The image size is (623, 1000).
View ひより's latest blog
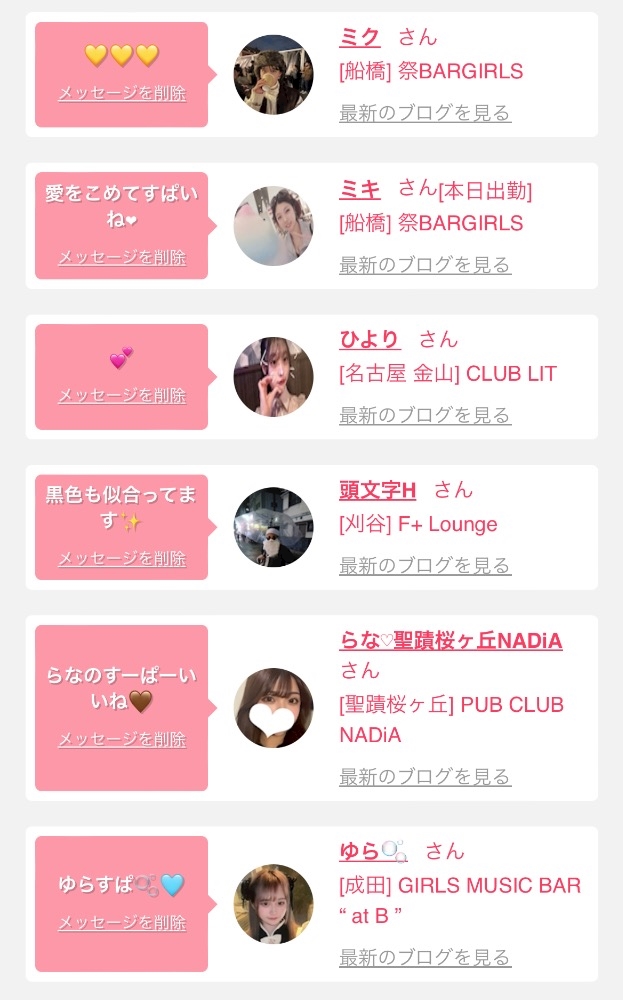coord(425,415)
